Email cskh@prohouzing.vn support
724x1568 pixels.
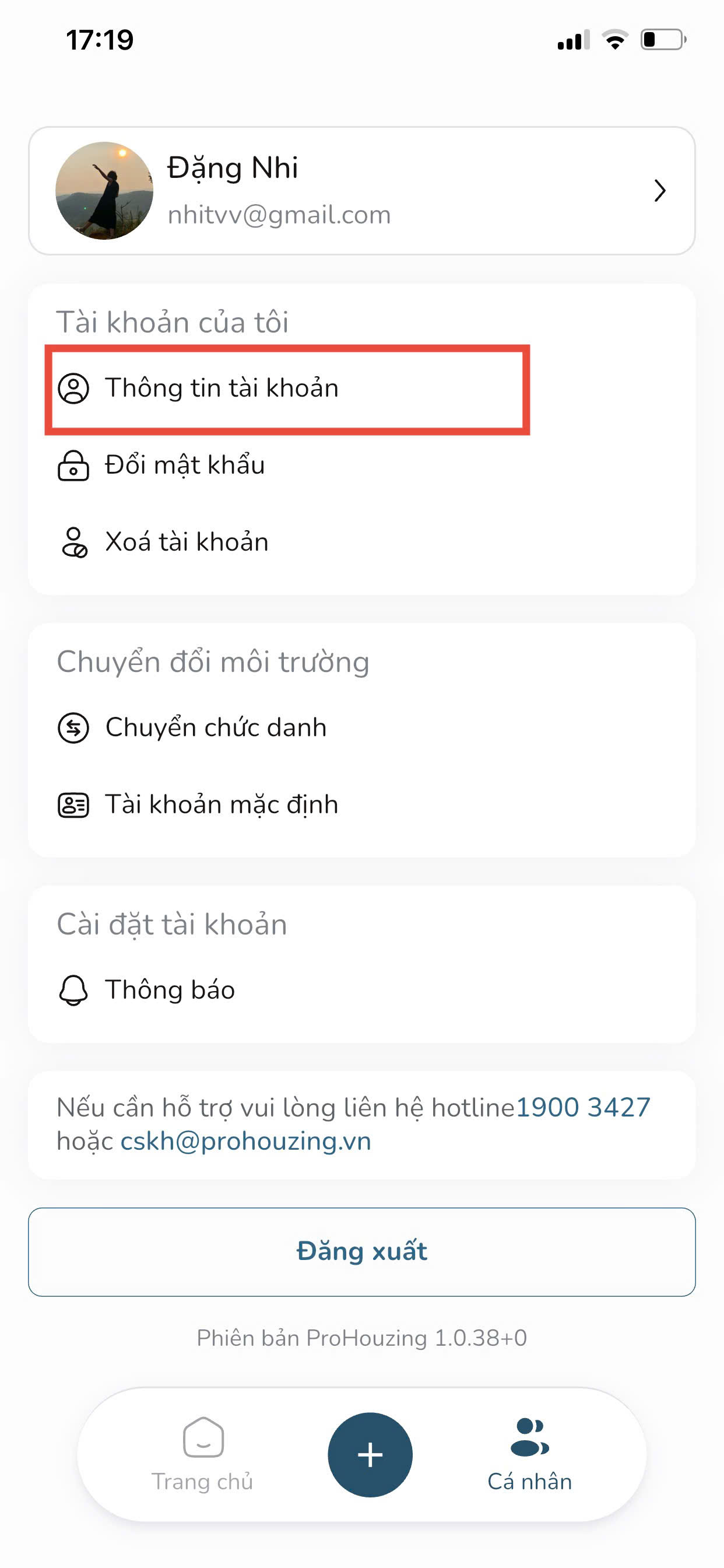[246, 1140]
